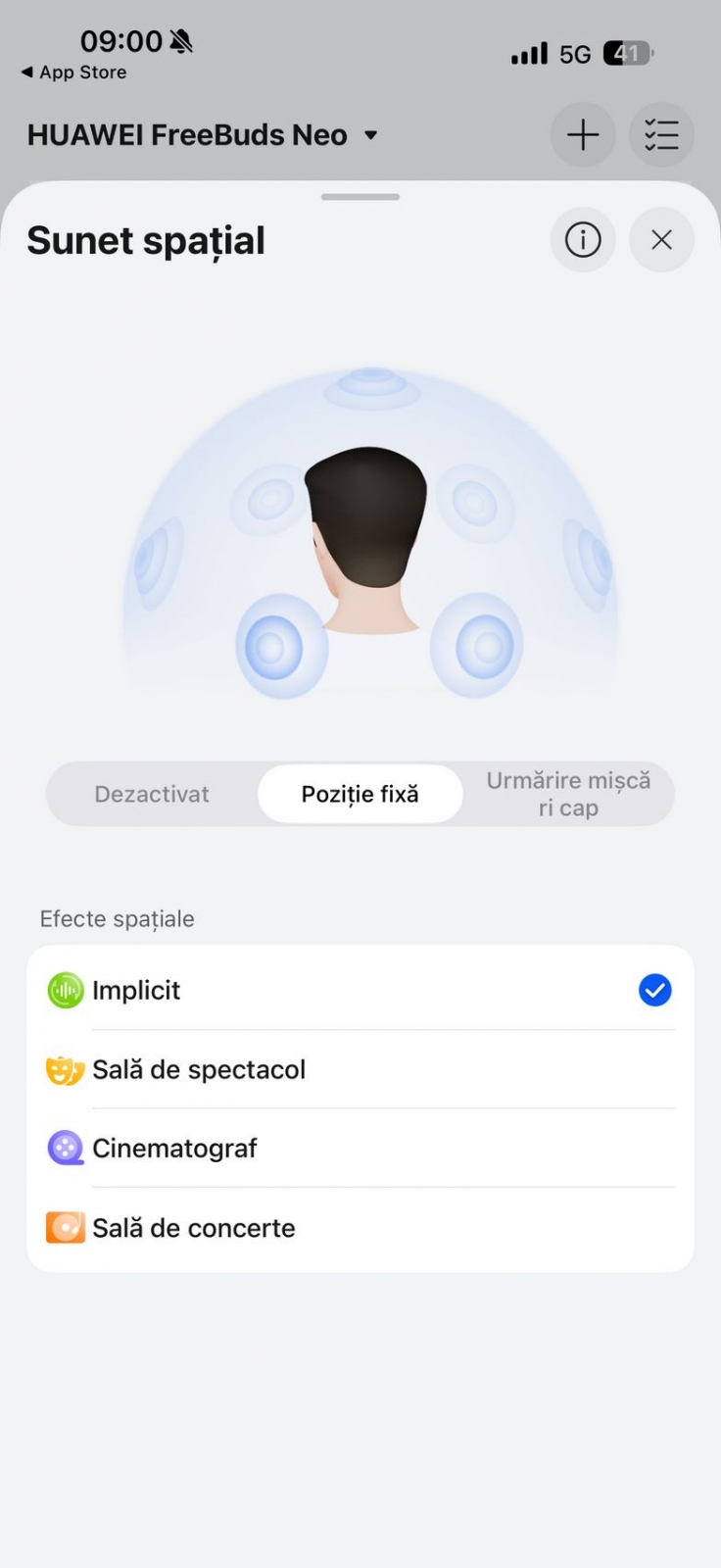Open the HUAWEI FreeBuds Neo device dropdown

click(203, 135)
